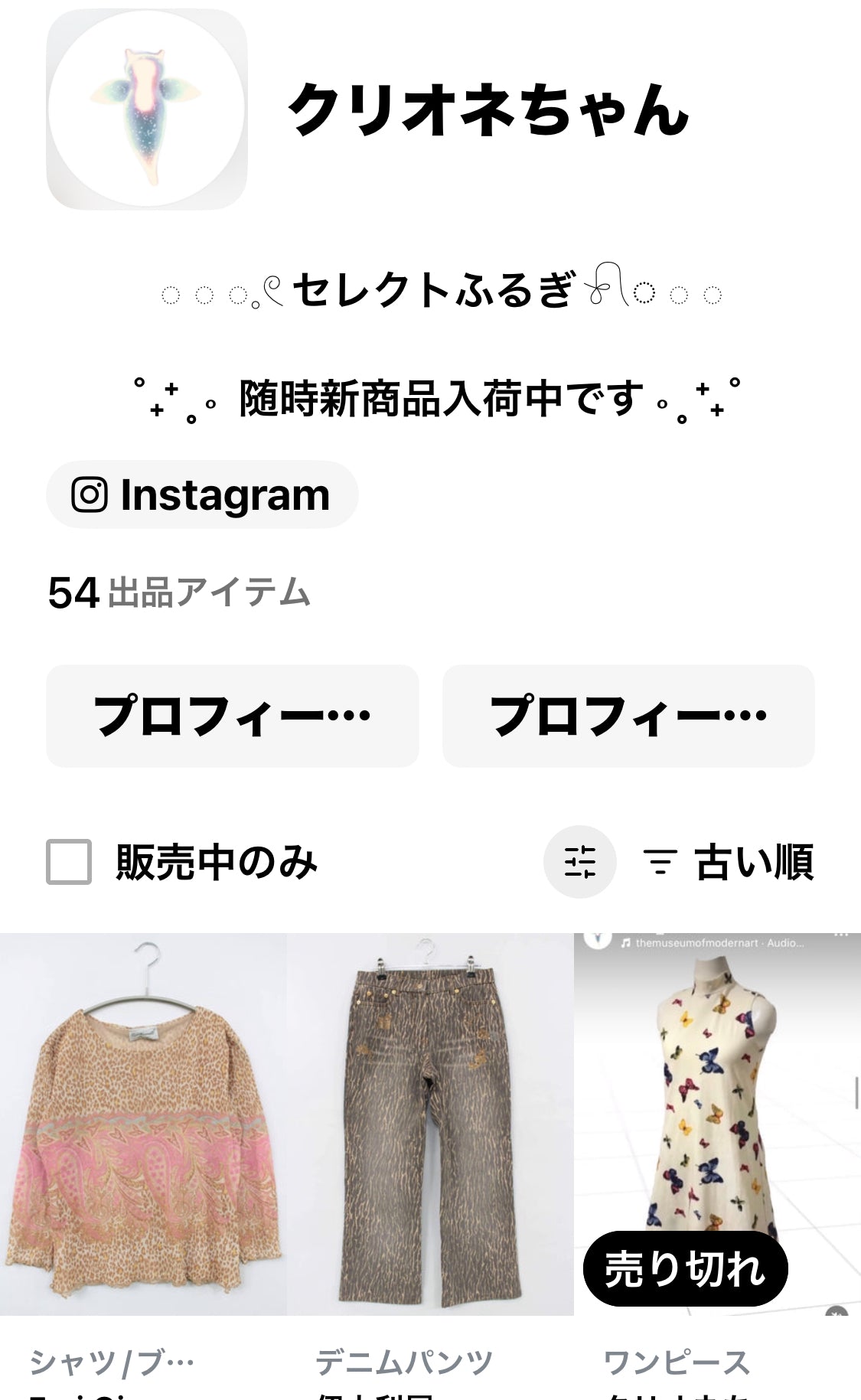Click the V avatar on the butterfly dress video
The image size is (861, 1400).
[597, 938]
